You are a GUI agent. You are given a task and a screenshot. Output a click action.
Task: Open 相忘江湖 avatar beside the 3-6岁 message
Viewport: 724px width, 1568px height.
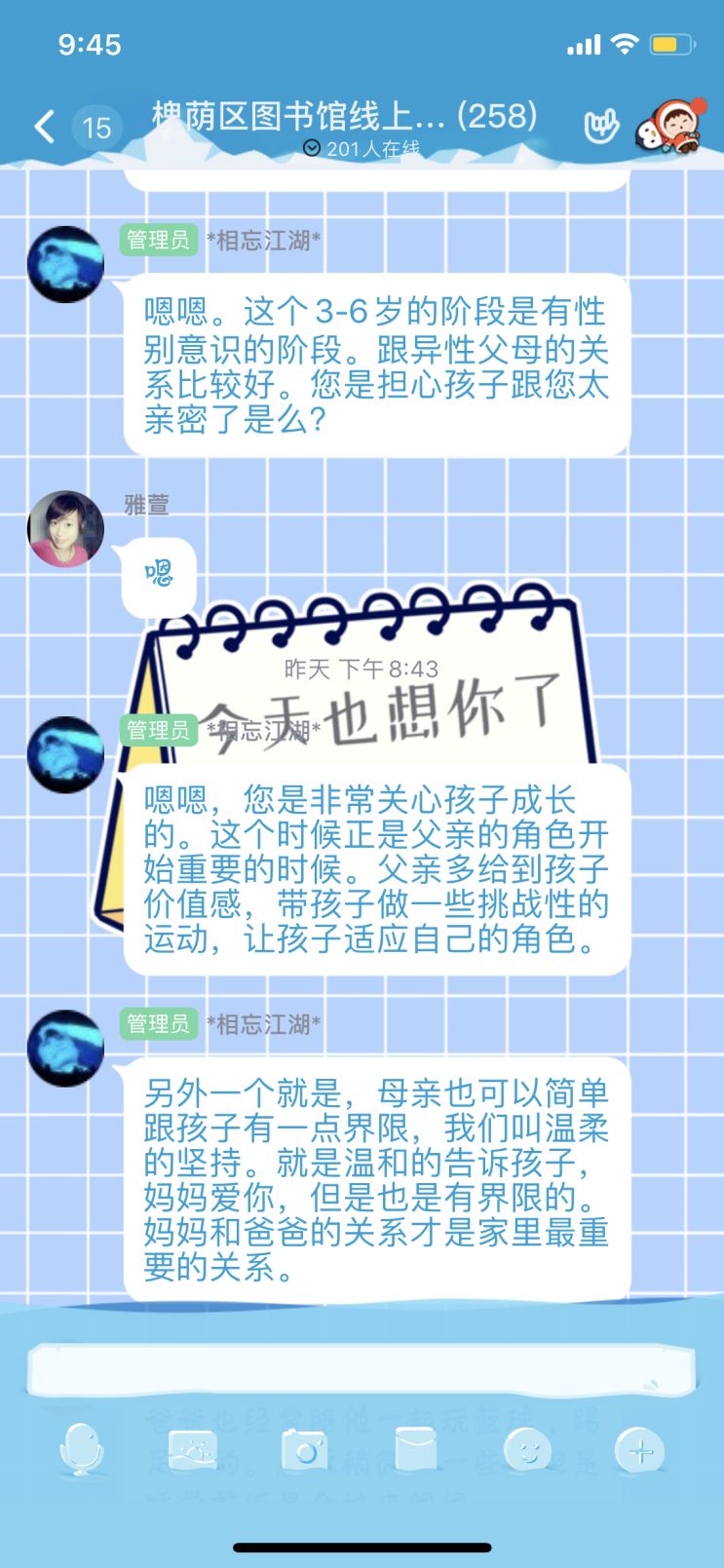coord(65,264)
